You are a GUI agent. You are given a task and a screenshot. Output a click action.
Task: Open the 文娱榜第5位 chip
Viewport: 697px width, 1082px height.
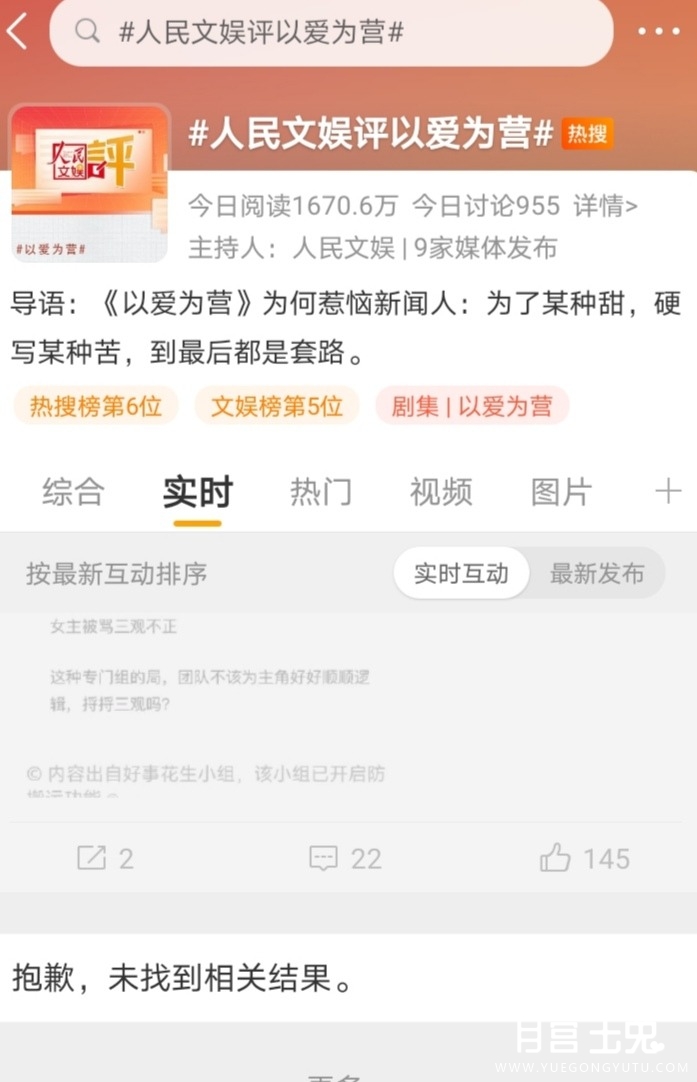pyautogui.click(x=277, y=406)
